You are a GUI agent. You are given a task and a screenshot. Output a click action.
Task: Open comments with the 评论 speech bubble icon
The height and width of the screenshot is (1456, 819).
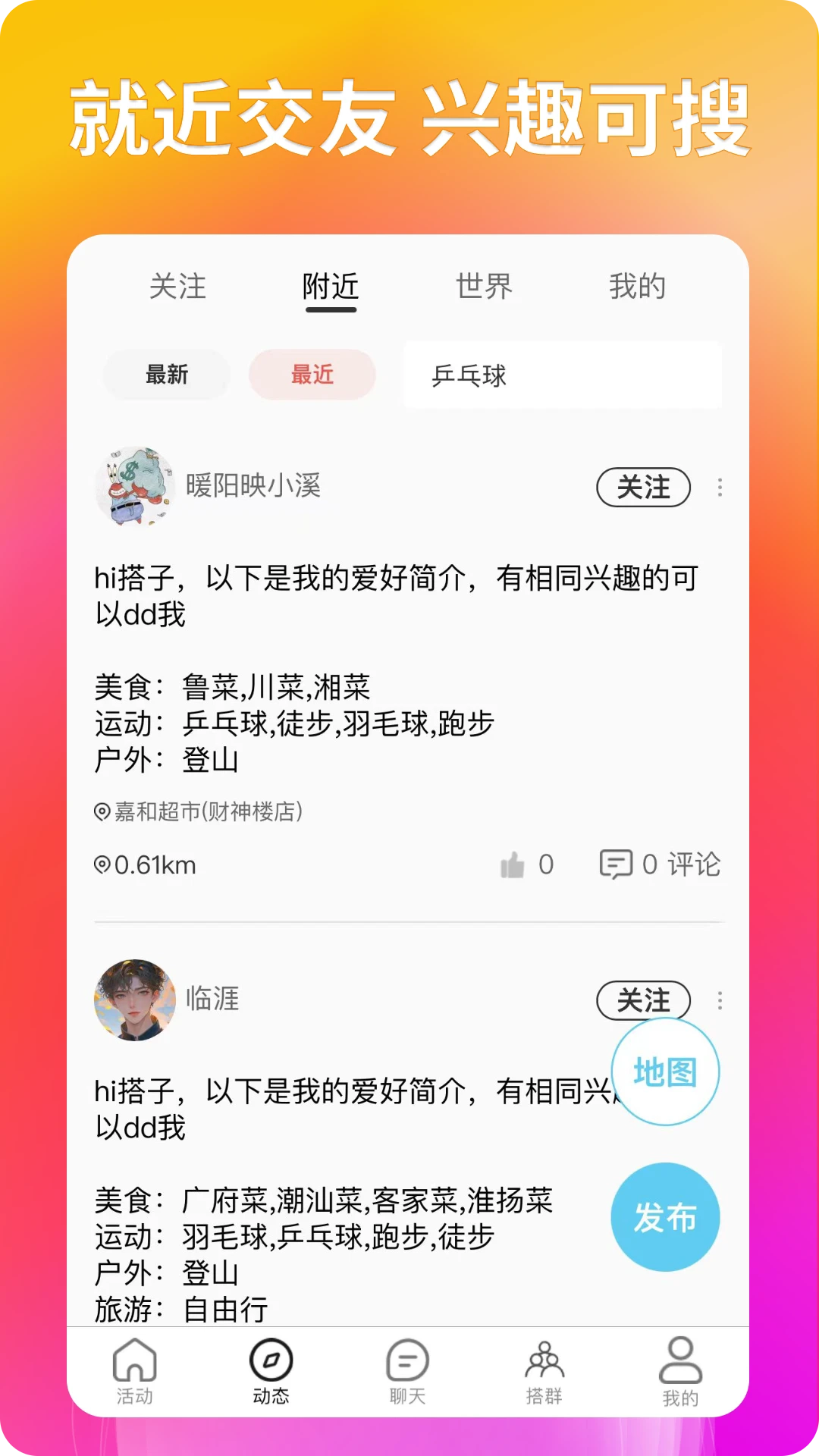pyautogui.click(x=617, y=864)
